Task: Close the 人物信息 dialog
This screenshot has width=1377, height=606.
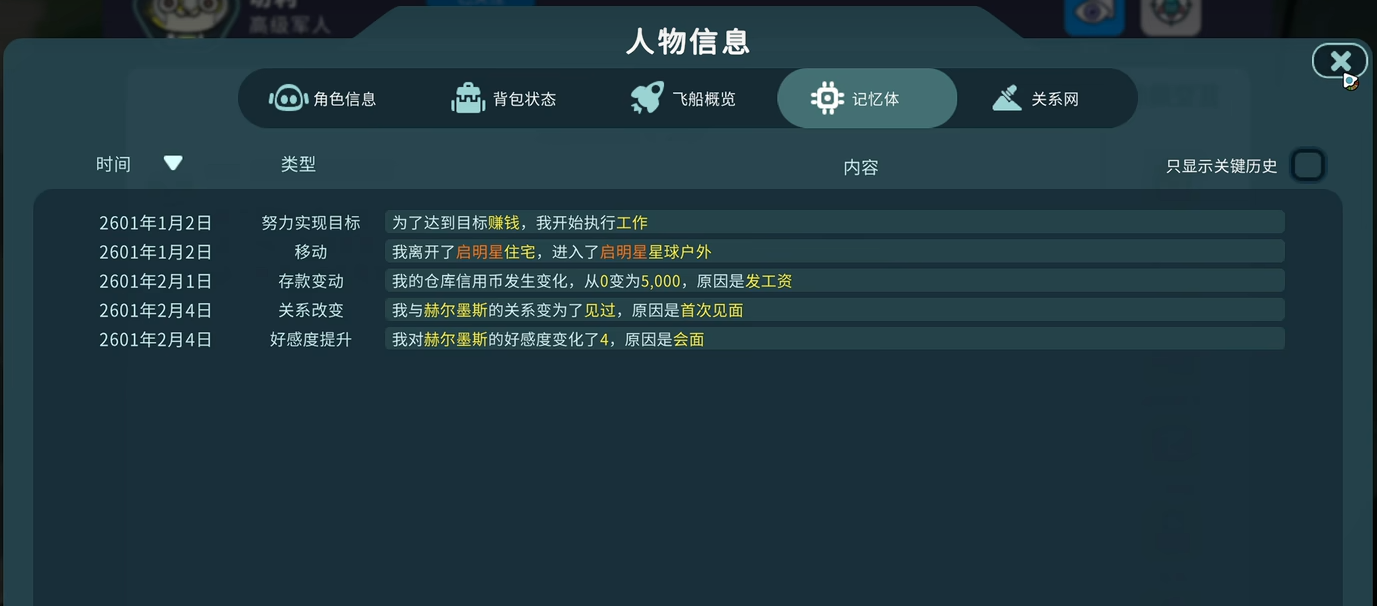Action: pos(1339,61)
